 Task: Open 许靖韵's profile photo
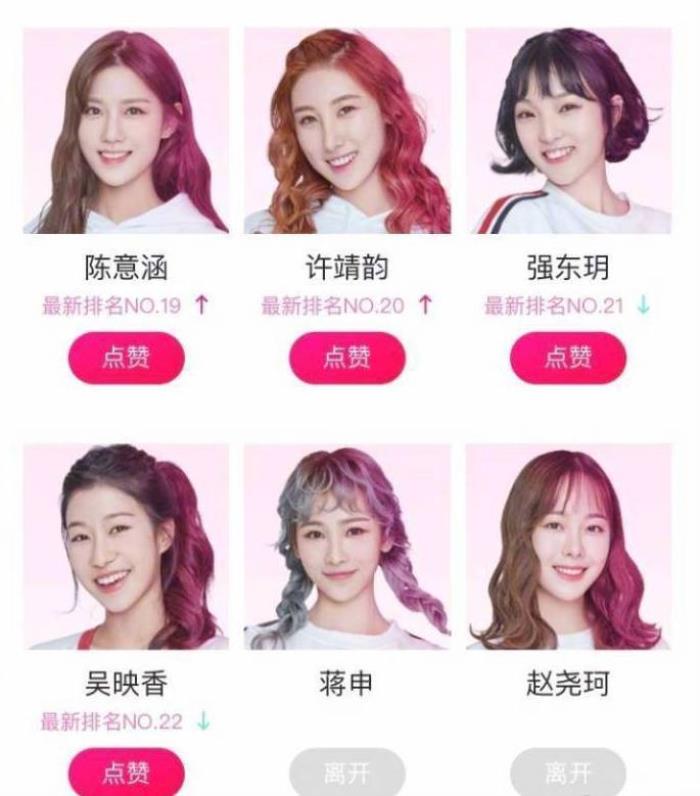(x=347, y=130)
